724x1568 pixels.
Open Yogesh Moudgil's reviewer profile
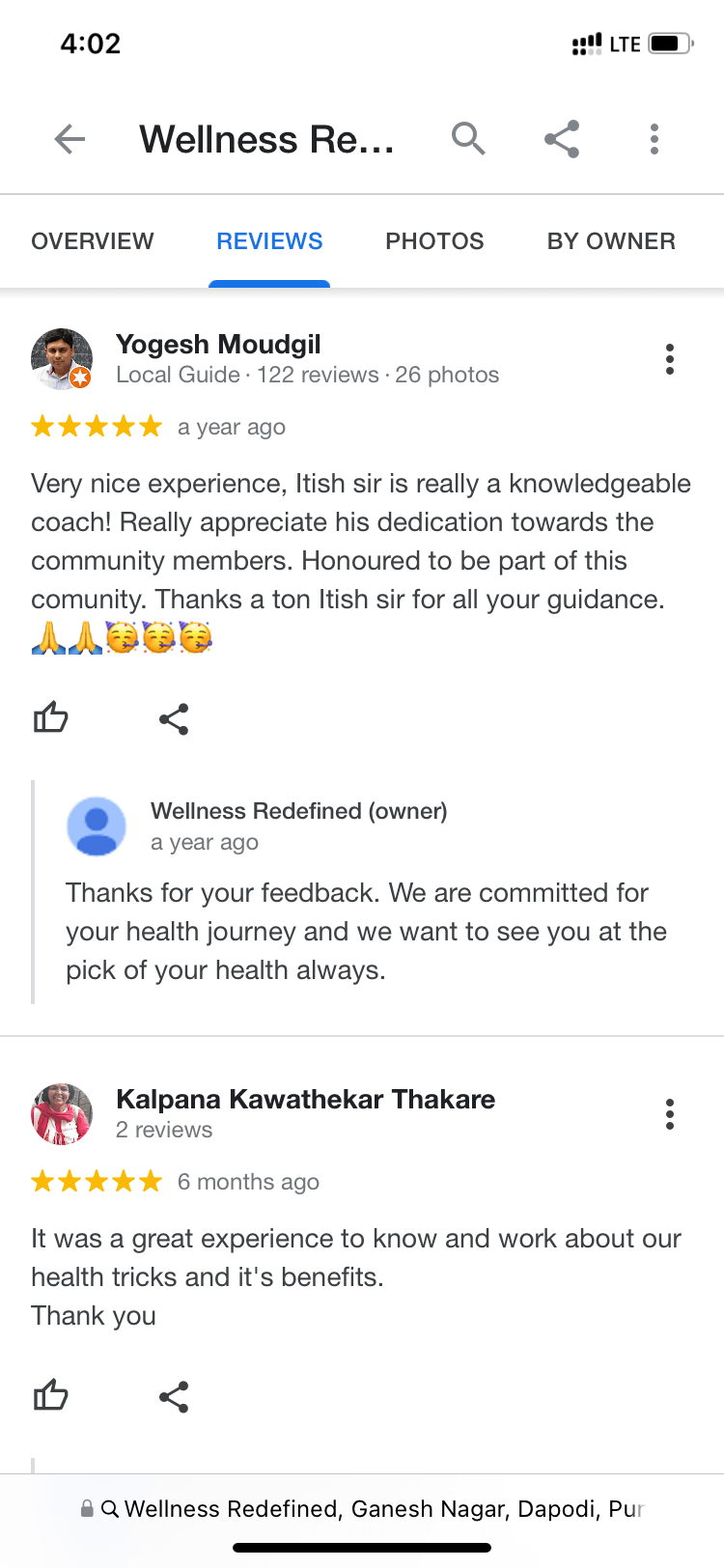218,345
